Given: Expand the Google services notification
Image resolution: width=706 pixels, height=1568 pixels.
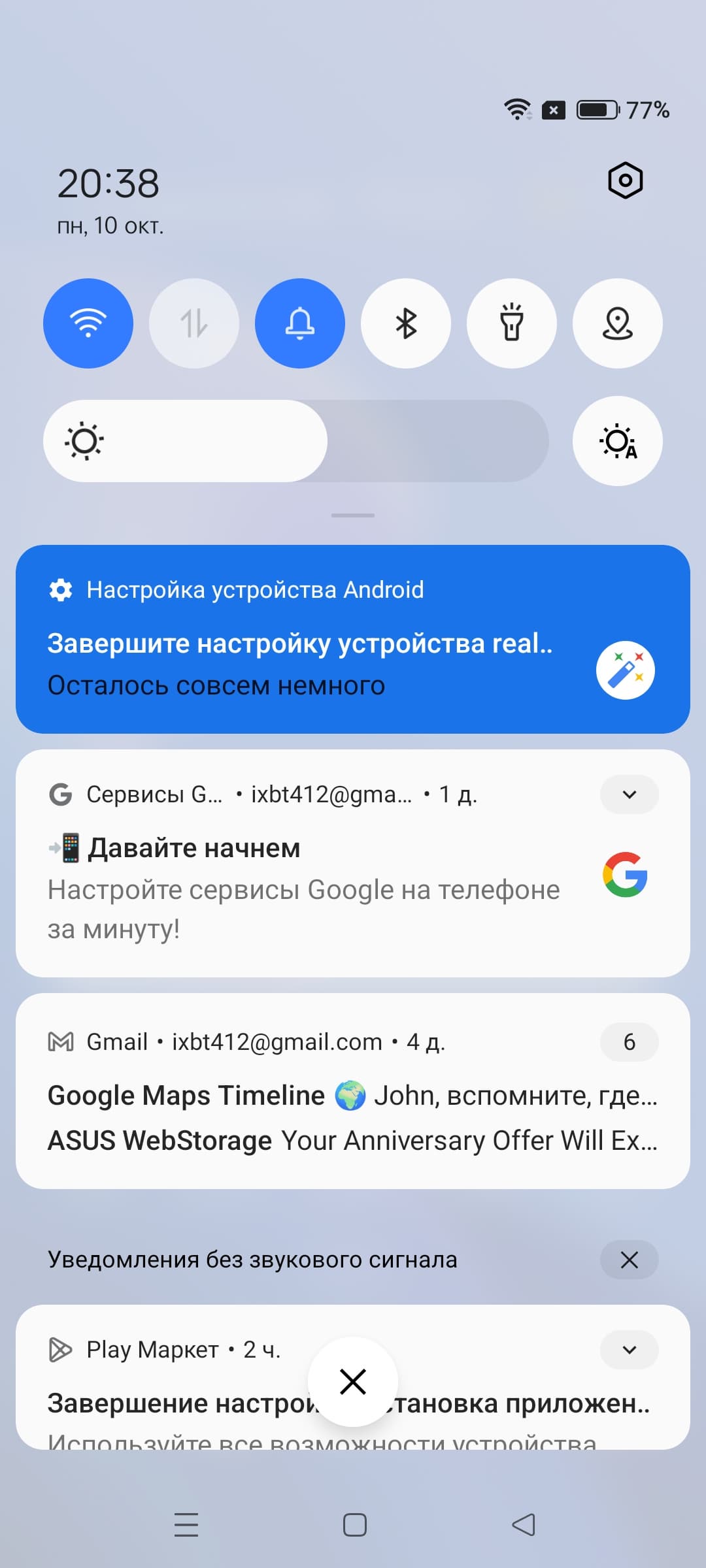Looking at the screenshot, I should pos(629,794).
